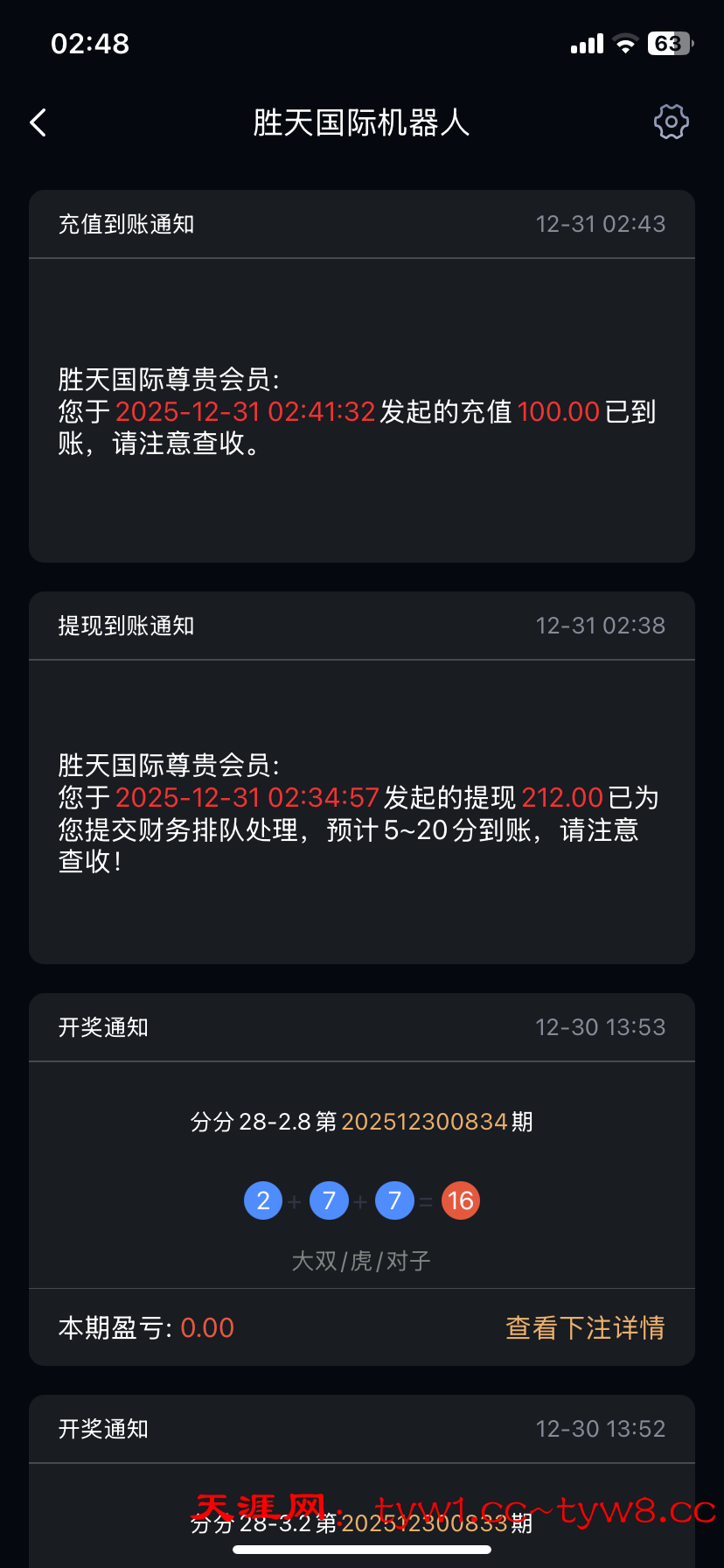The image size is (724, 1568).
Task: Tap the 大双/虎/对子 result label
Action: tap(361, 1260)
